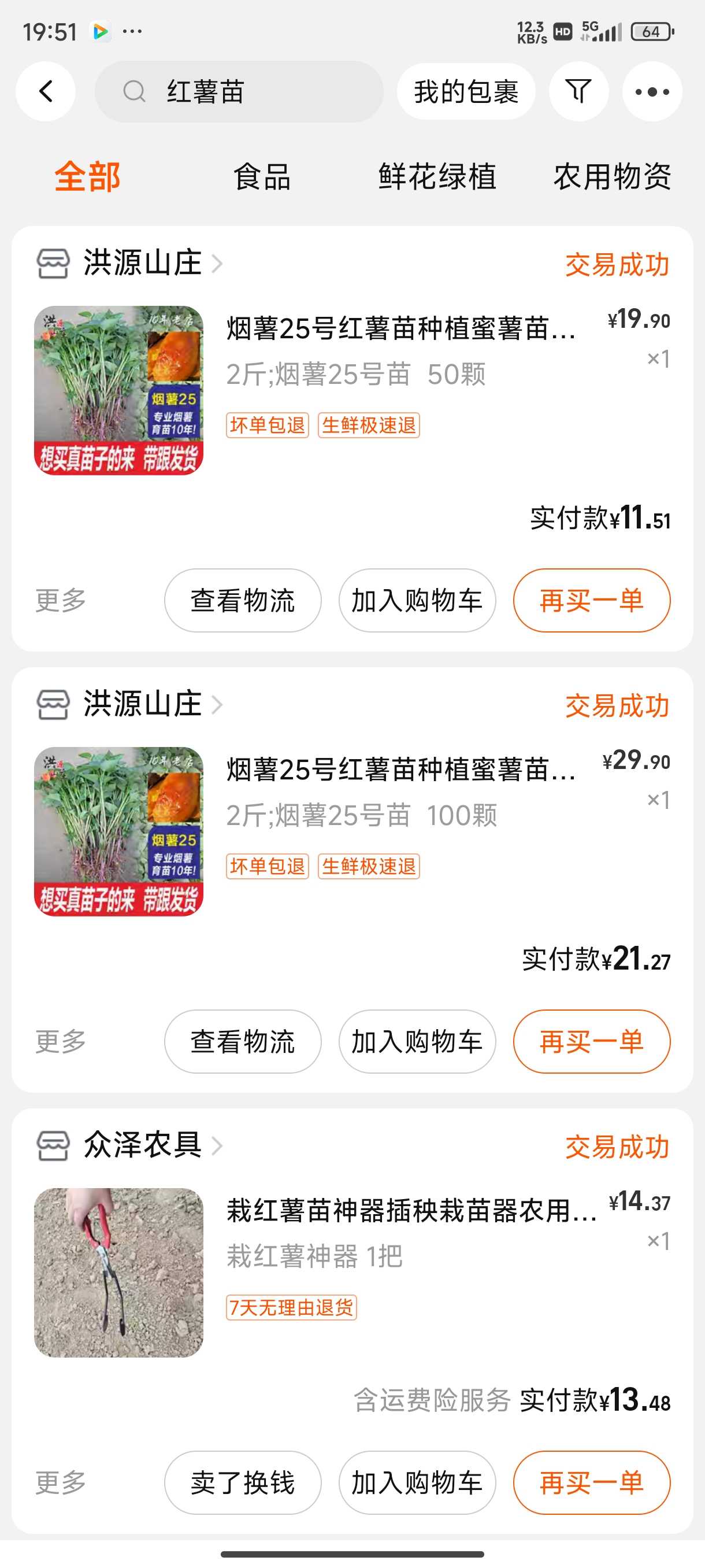Open the three-dot overflow menu

(652, 92)
